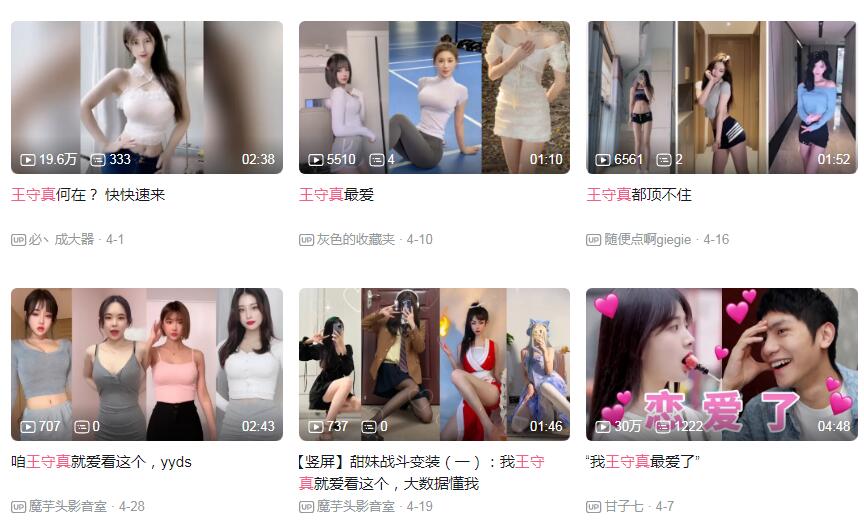Tap the title 王守真都顶不住
Image resolution: width=864 pixels, height=532 pixels.
click(x=639, y=195)
